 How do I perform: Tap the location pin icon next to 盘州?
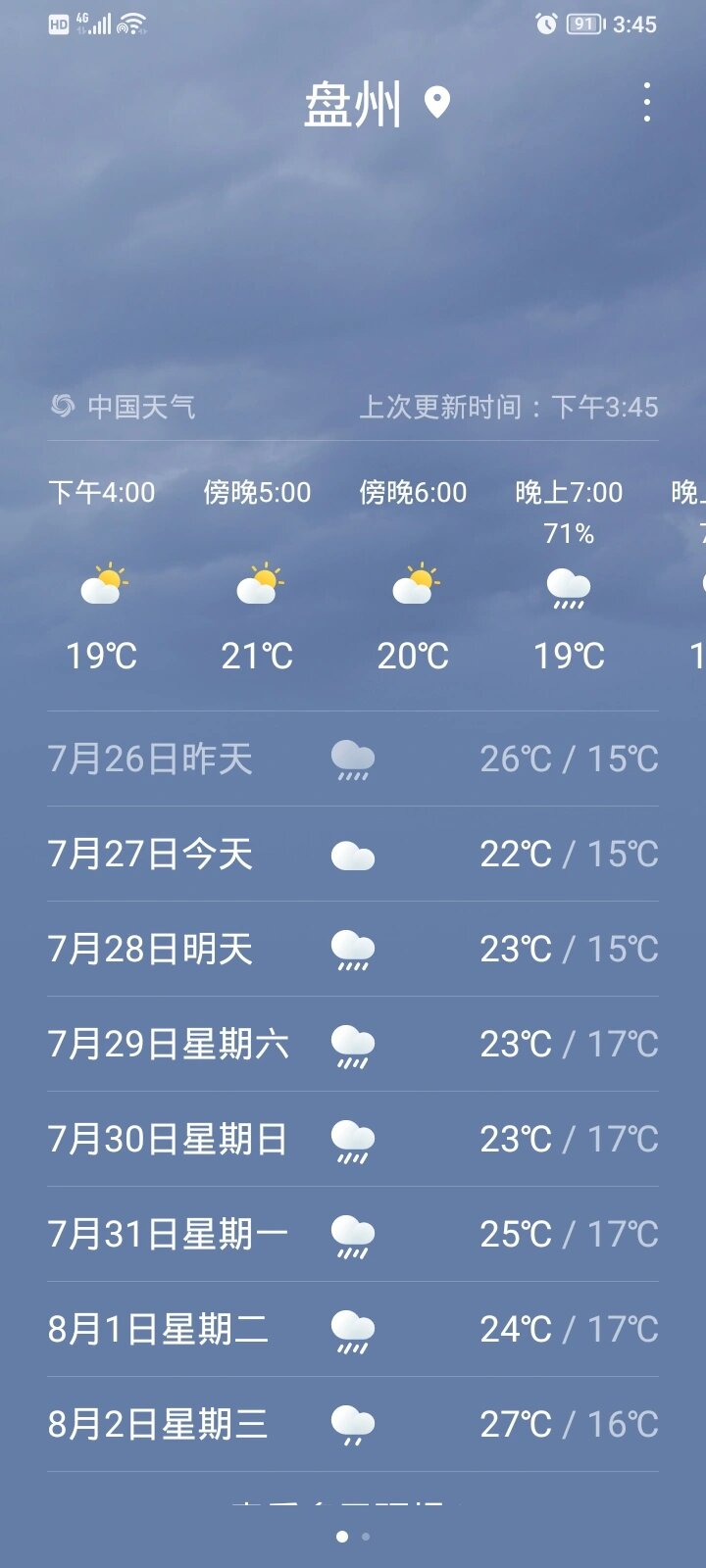(435, 102)
